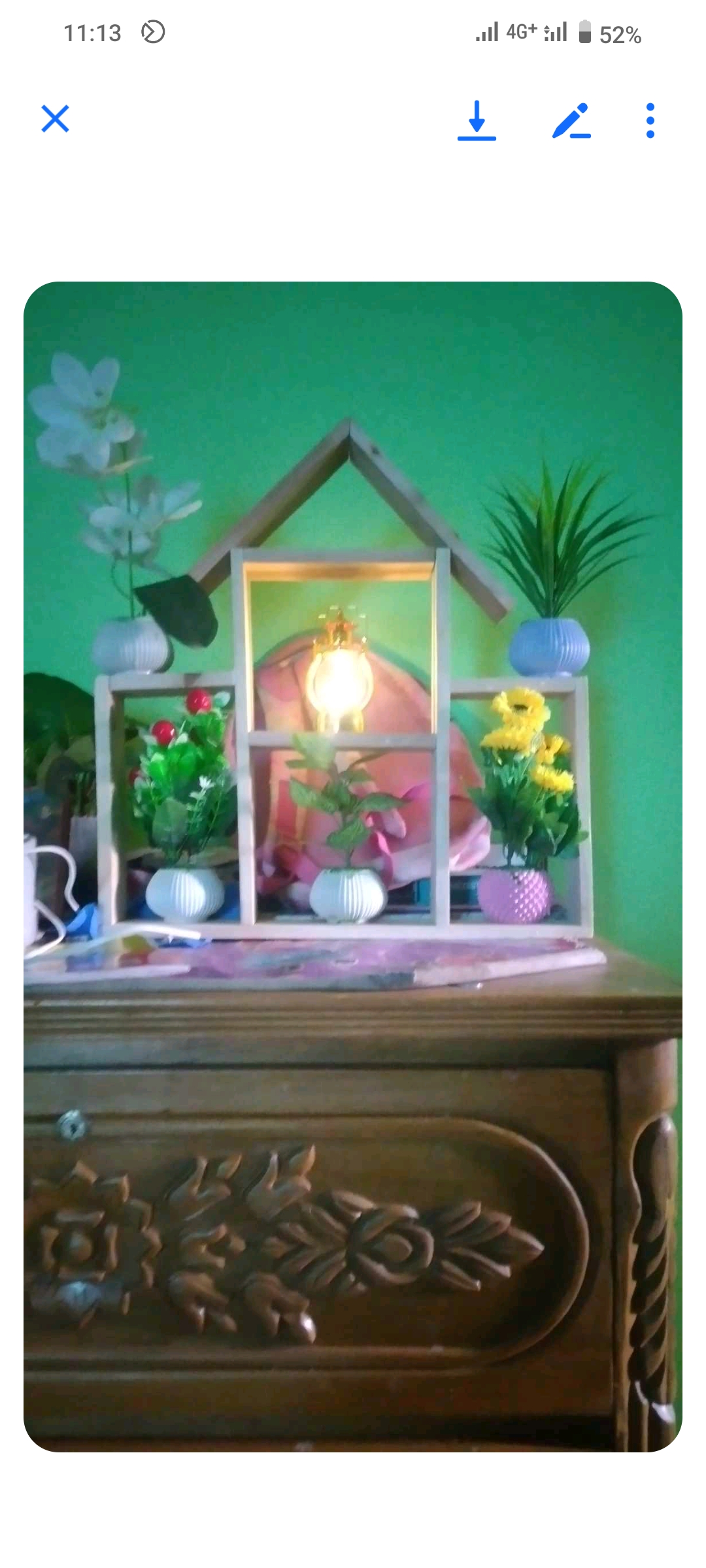Screen dimensions: 706x1568
Task: Edit the photo with the pencil icon
Action: coord(571,121)
